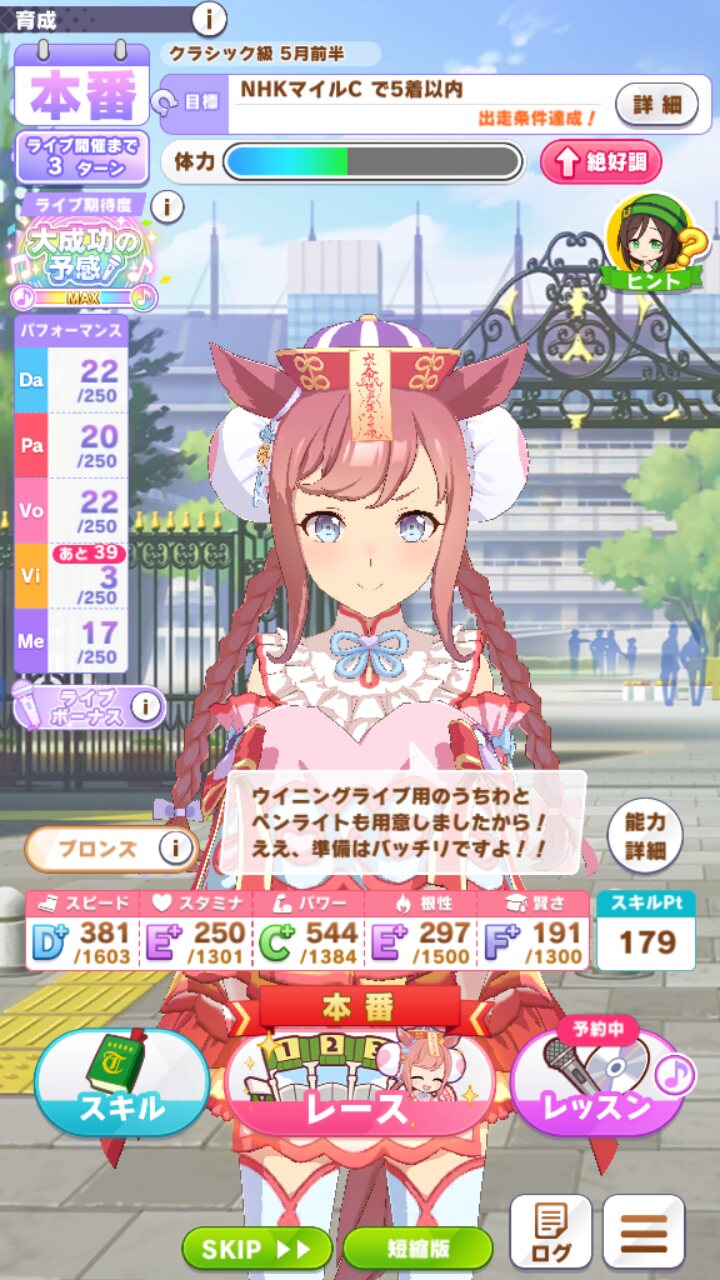
Task: Open the hamburger menu
Action: click(643, 1232)
